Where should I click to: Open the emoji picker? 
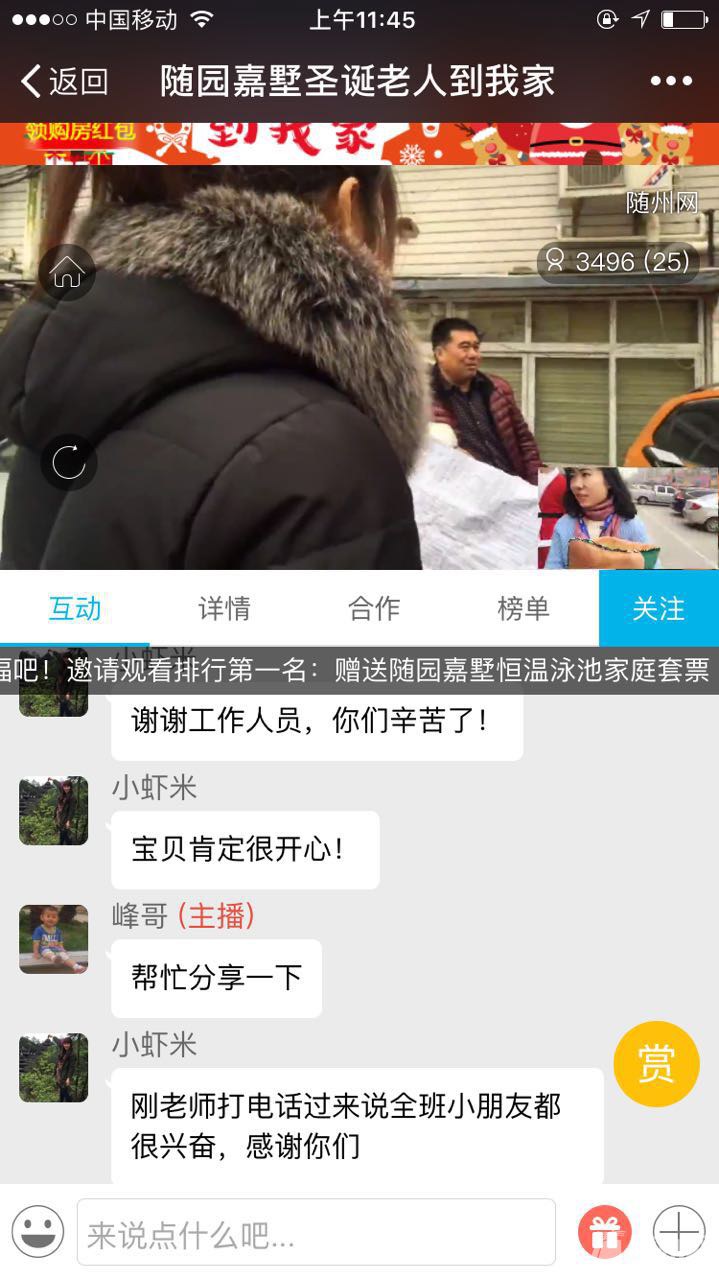pyautogui.click(x=38, y=1231)
